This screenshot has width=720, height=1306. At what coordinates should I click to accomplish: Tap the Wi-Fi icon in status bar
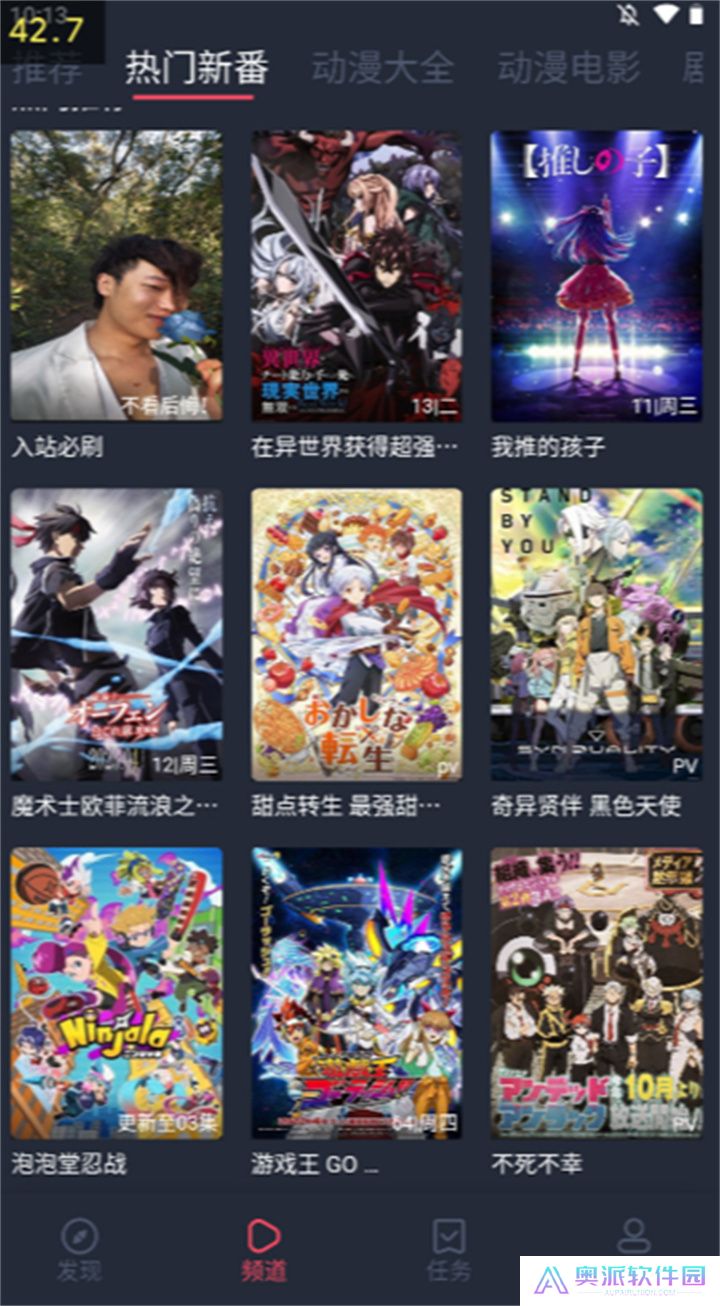pyautogui.click(x=667, y=15)
